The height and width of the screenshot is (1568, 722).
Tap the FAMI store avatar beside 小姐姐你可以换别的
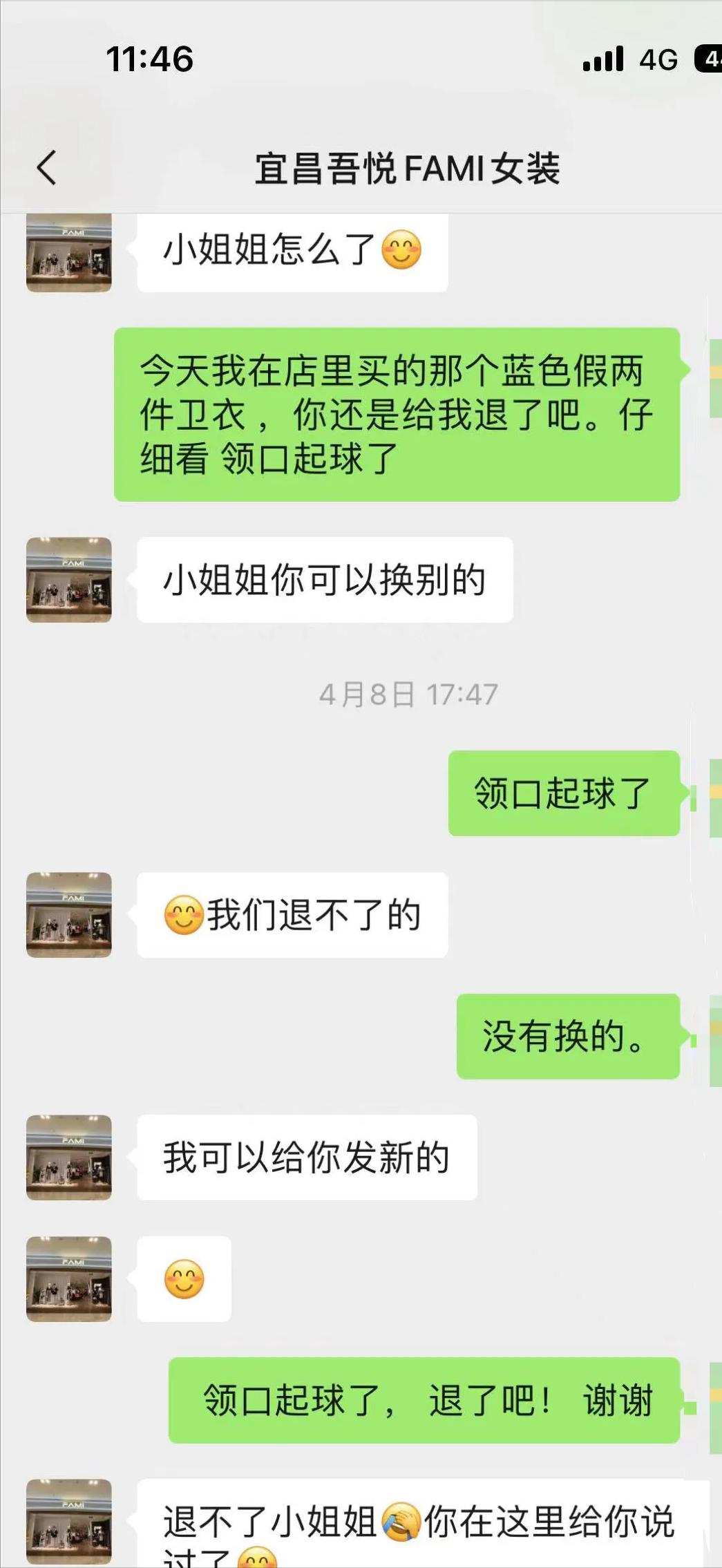[x=69, y=580]
